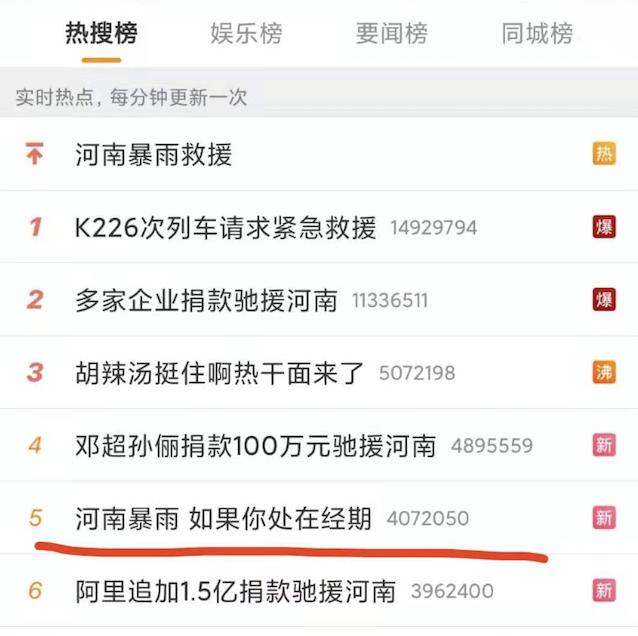Switch to the 要闻榜 tab
Viewport: 638px width, 636px height.
click(391, 34)
